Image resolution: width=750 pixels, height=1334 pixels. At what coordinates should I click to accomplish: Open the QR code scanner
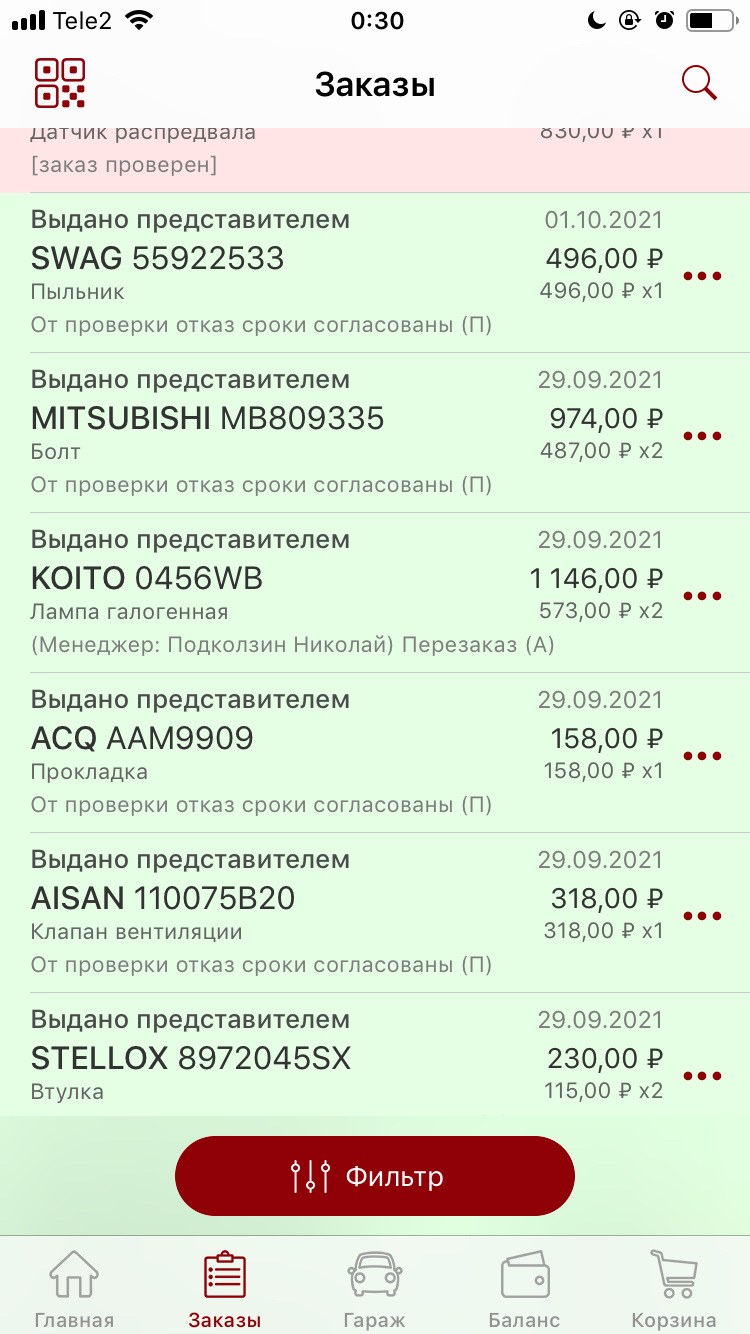coord(60,83)
